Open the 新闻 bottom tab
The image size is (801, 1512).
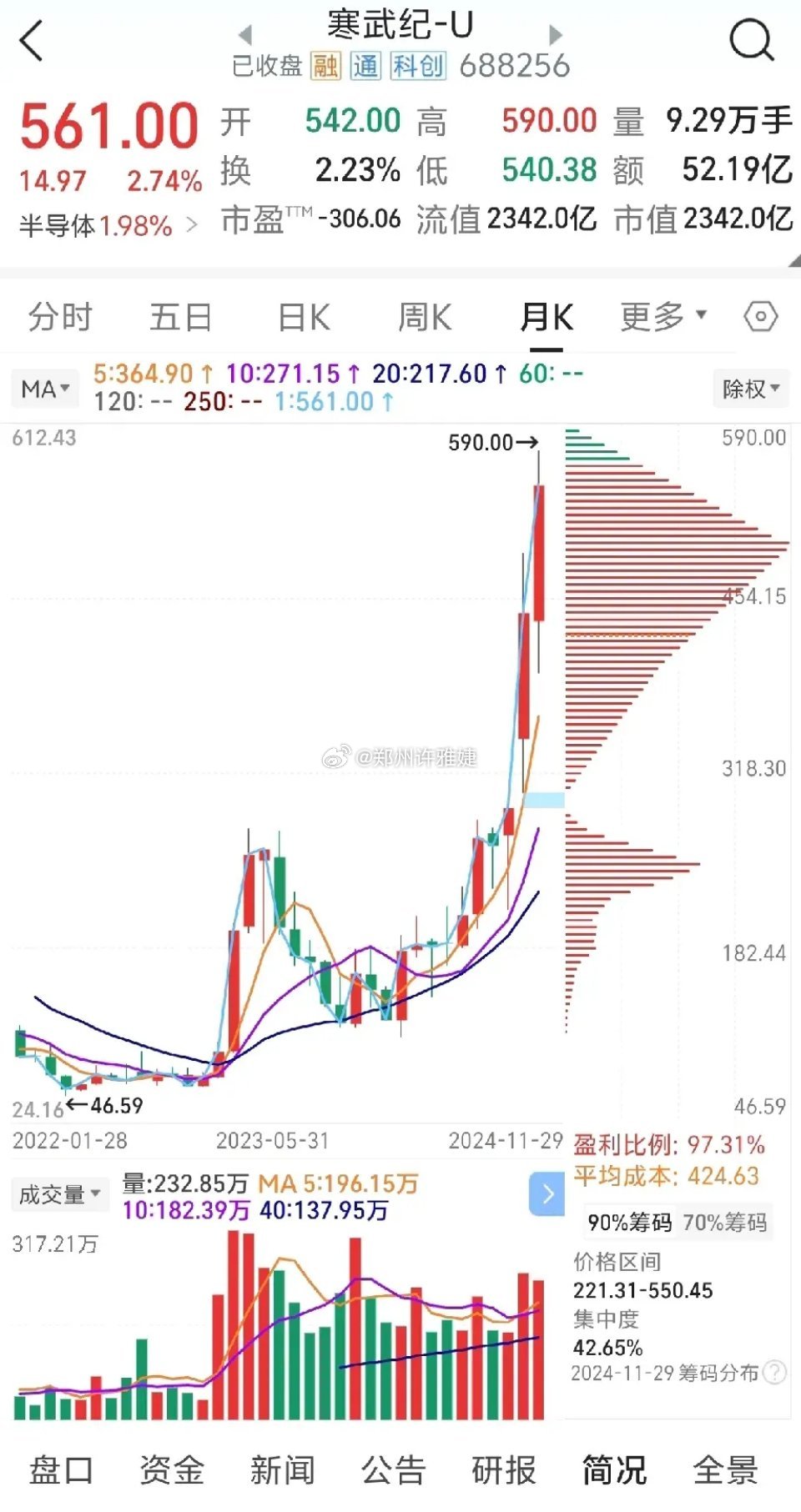282,1469
